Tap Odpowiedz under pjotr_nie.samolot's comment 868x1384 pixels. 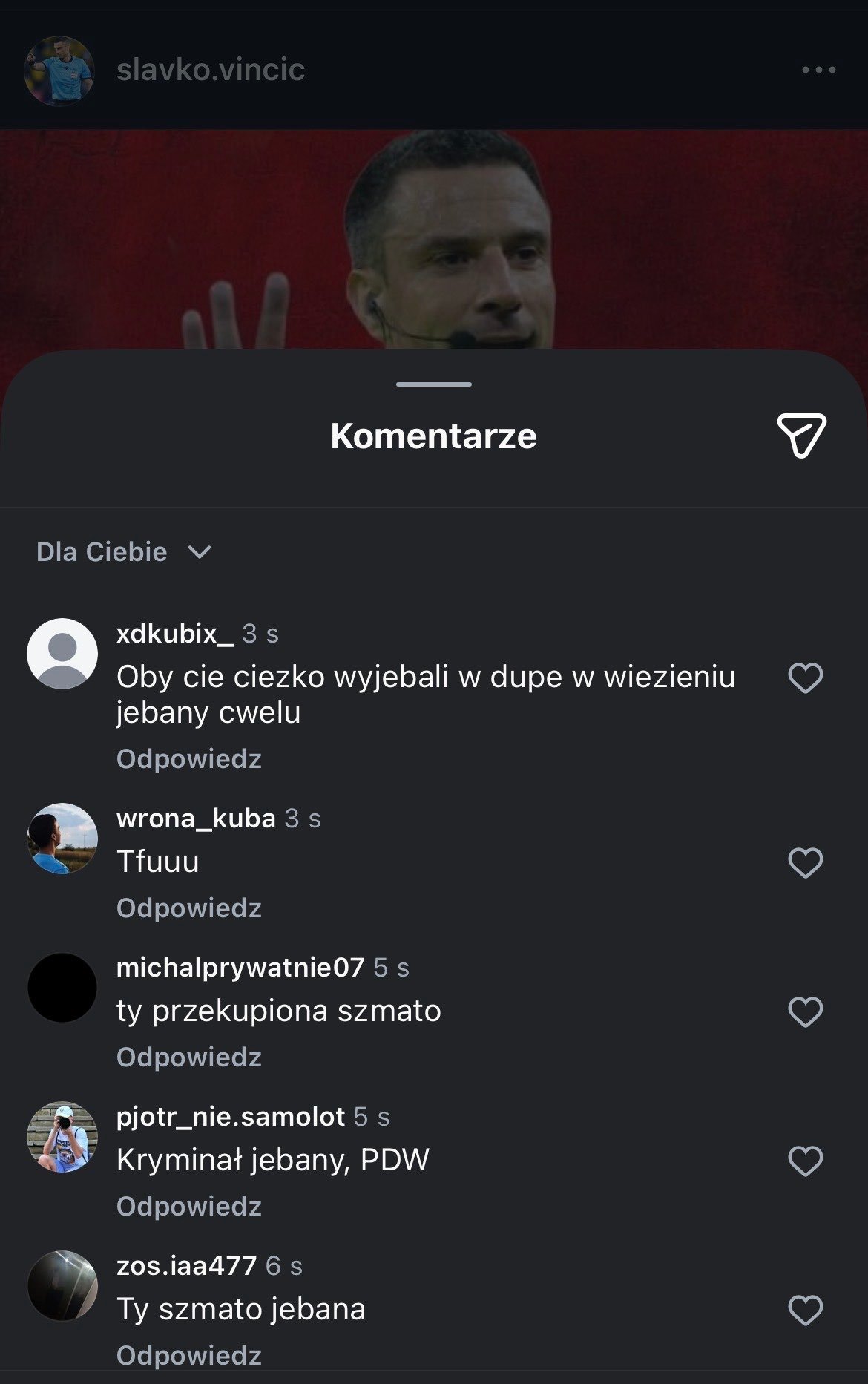click(189, 1207)
